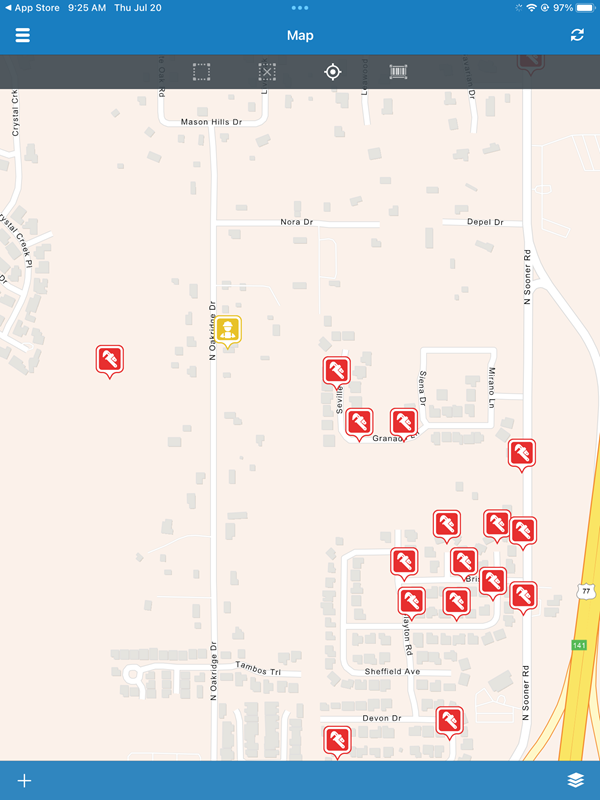Clear the current map selection
Viewport: 600px width, 800px height.
(x=267, y=72)
